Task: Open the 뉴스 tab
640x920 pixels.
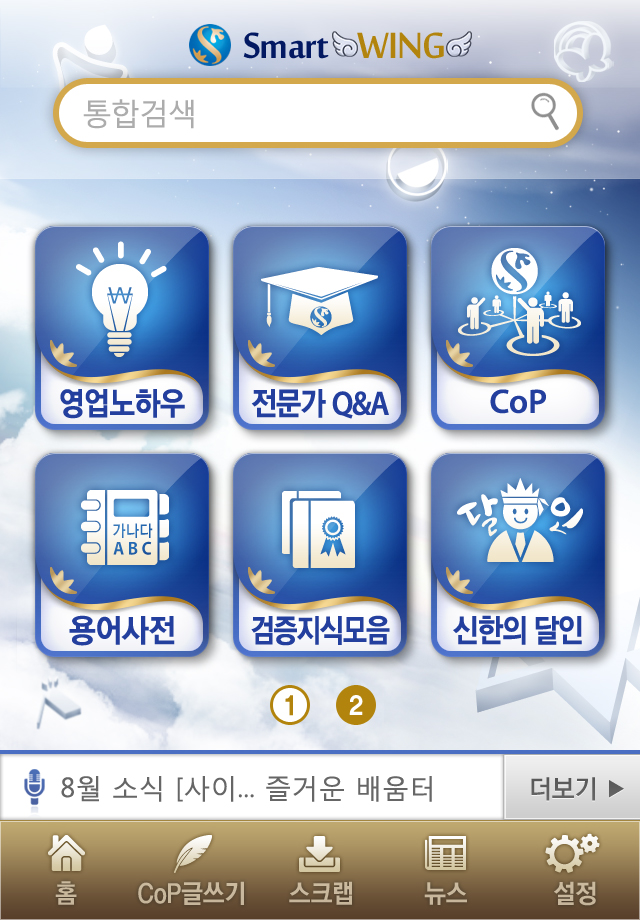Action: 445,870
